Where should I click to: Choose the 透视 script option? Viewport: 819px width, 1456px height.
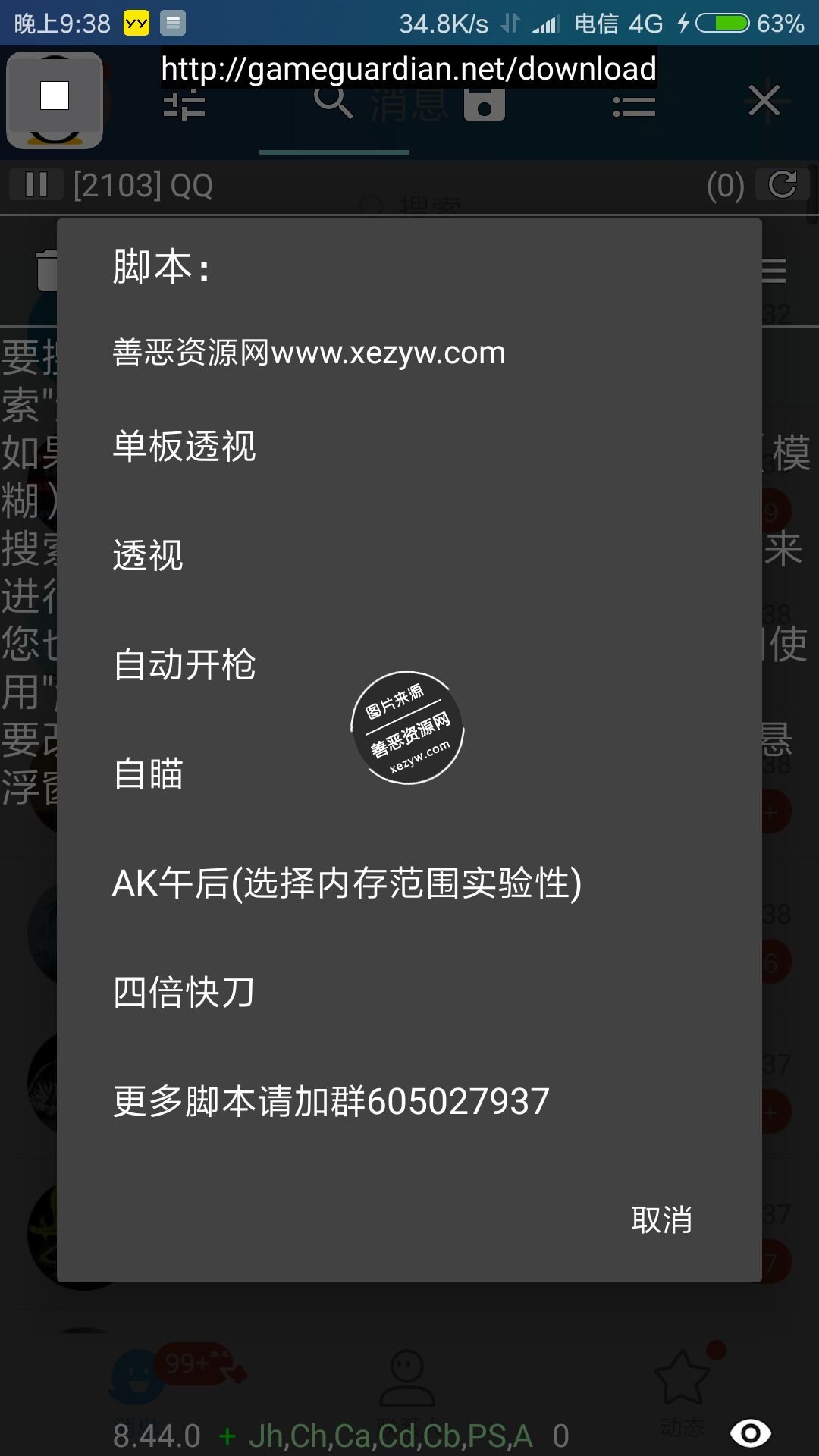coord(148,555)
